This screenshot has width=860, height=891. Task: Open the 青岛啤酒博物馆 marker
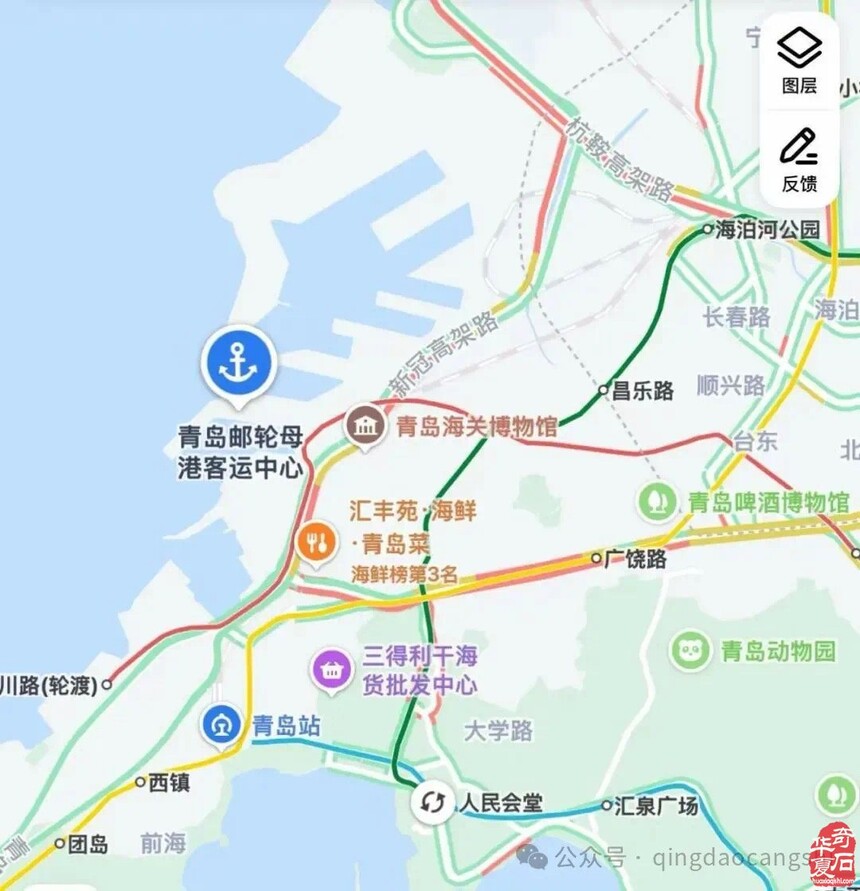pyautogui.click(x=657, y=500)
